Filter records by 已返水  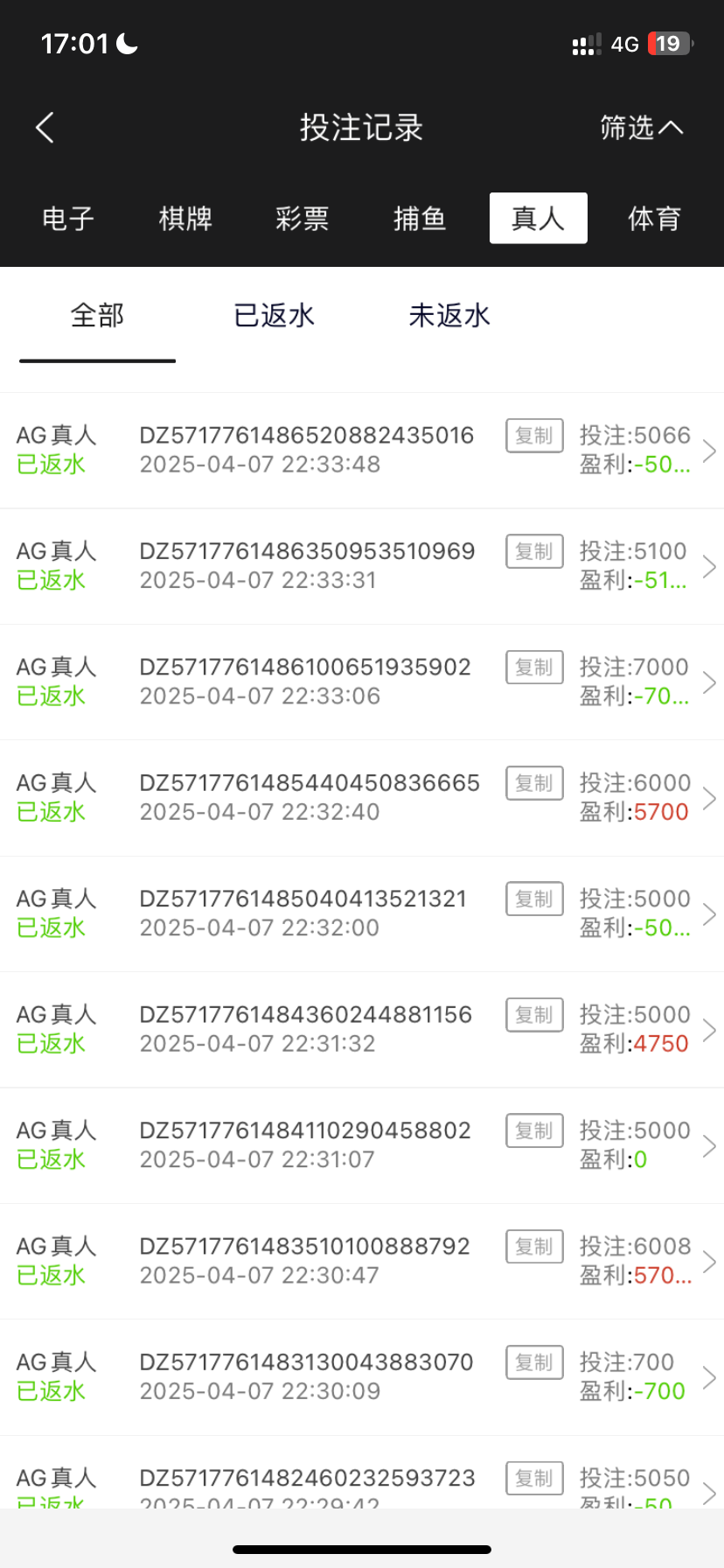coord(274,315)
